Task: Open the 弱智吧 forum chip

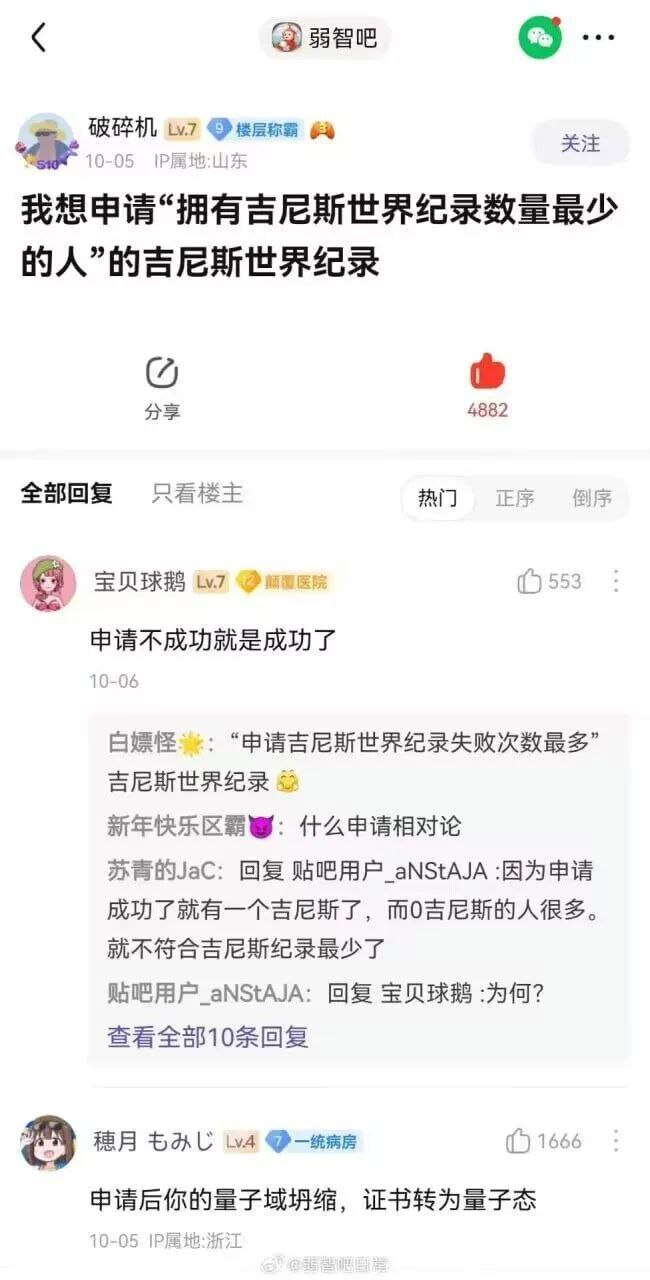Action: [325, 38]
